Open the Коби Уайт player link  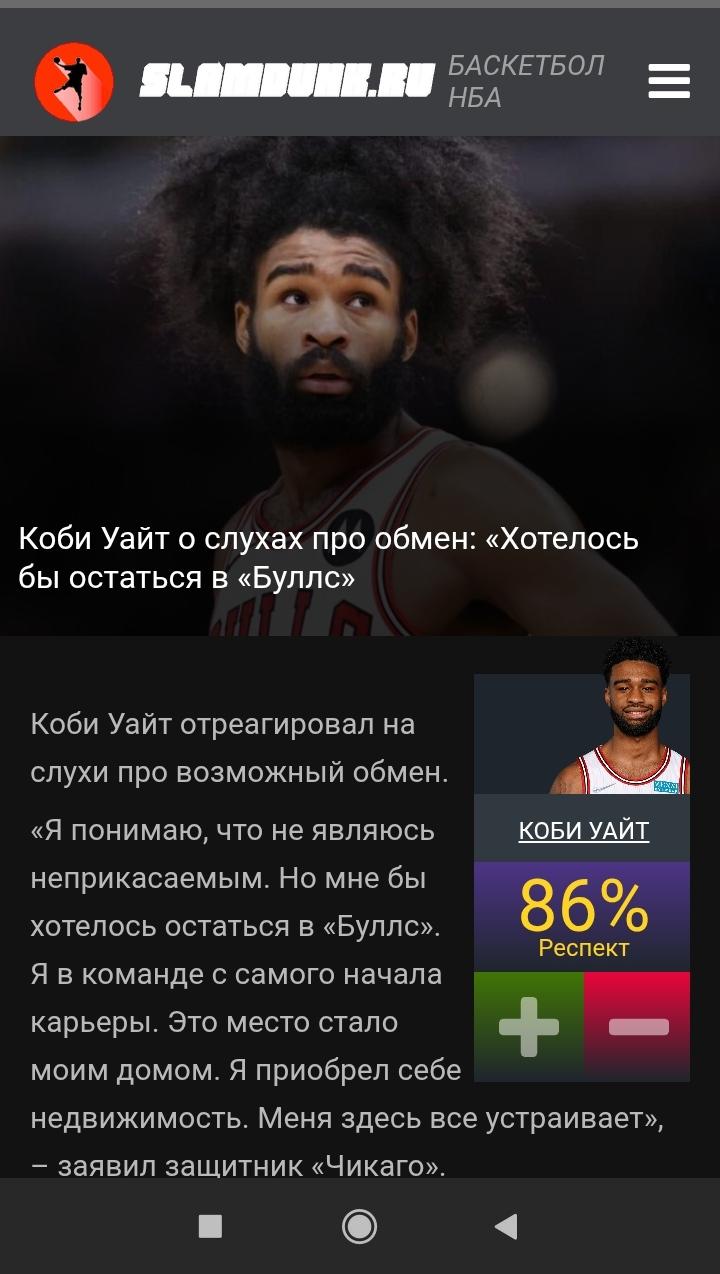tap(583, 830)
